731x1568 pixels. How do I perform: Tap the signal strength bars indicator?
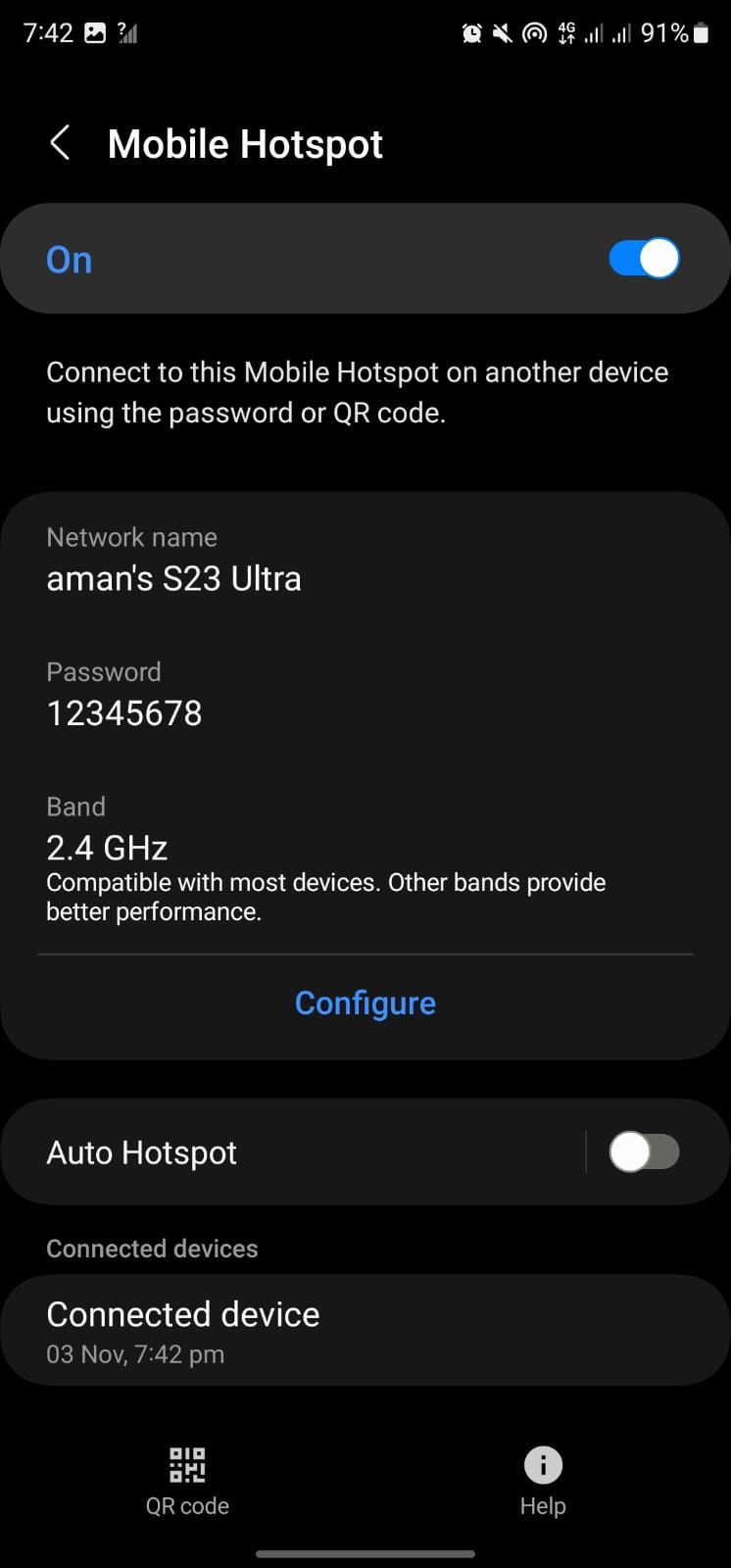[x=596, y=32]
